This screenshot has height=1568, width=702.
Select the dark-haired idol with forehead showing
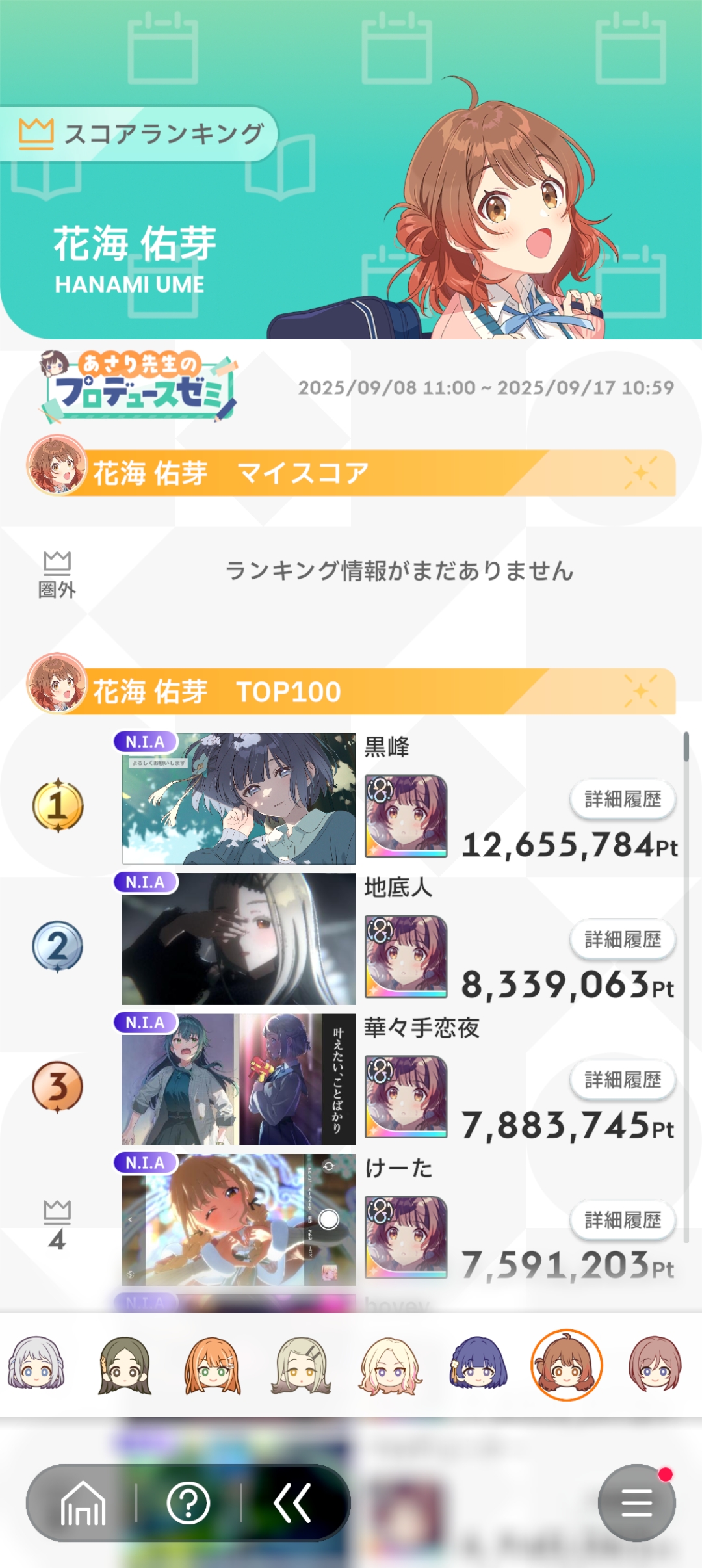124,1365
